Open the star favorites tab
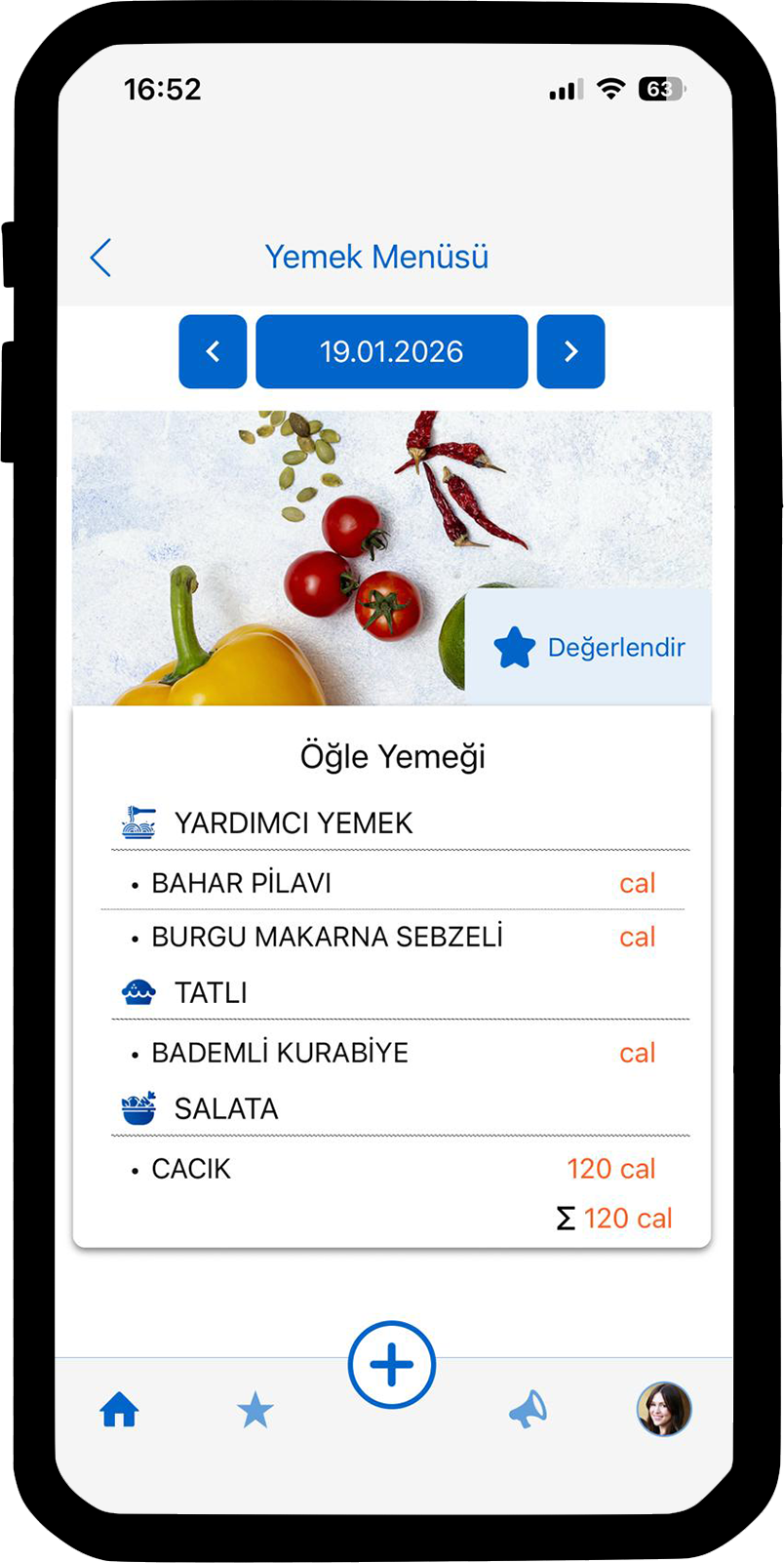 [x=255, y=1411]
